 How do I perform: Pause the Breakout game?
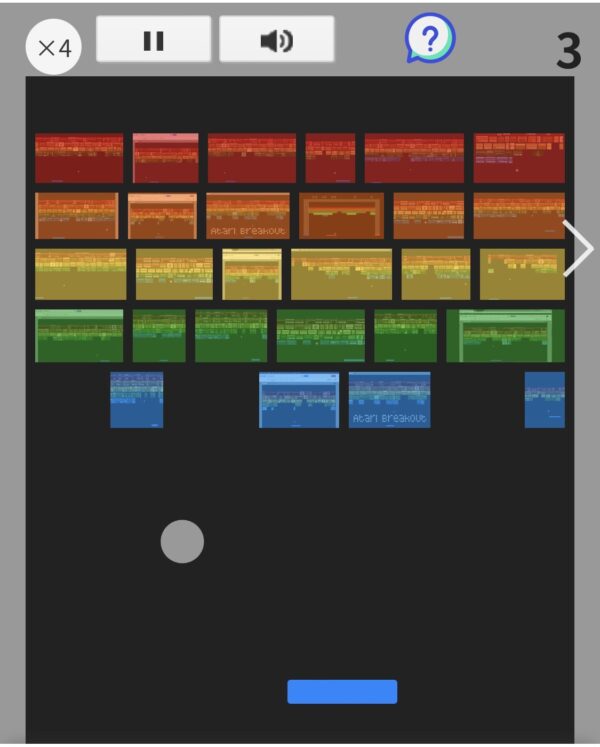coord(153,40)
